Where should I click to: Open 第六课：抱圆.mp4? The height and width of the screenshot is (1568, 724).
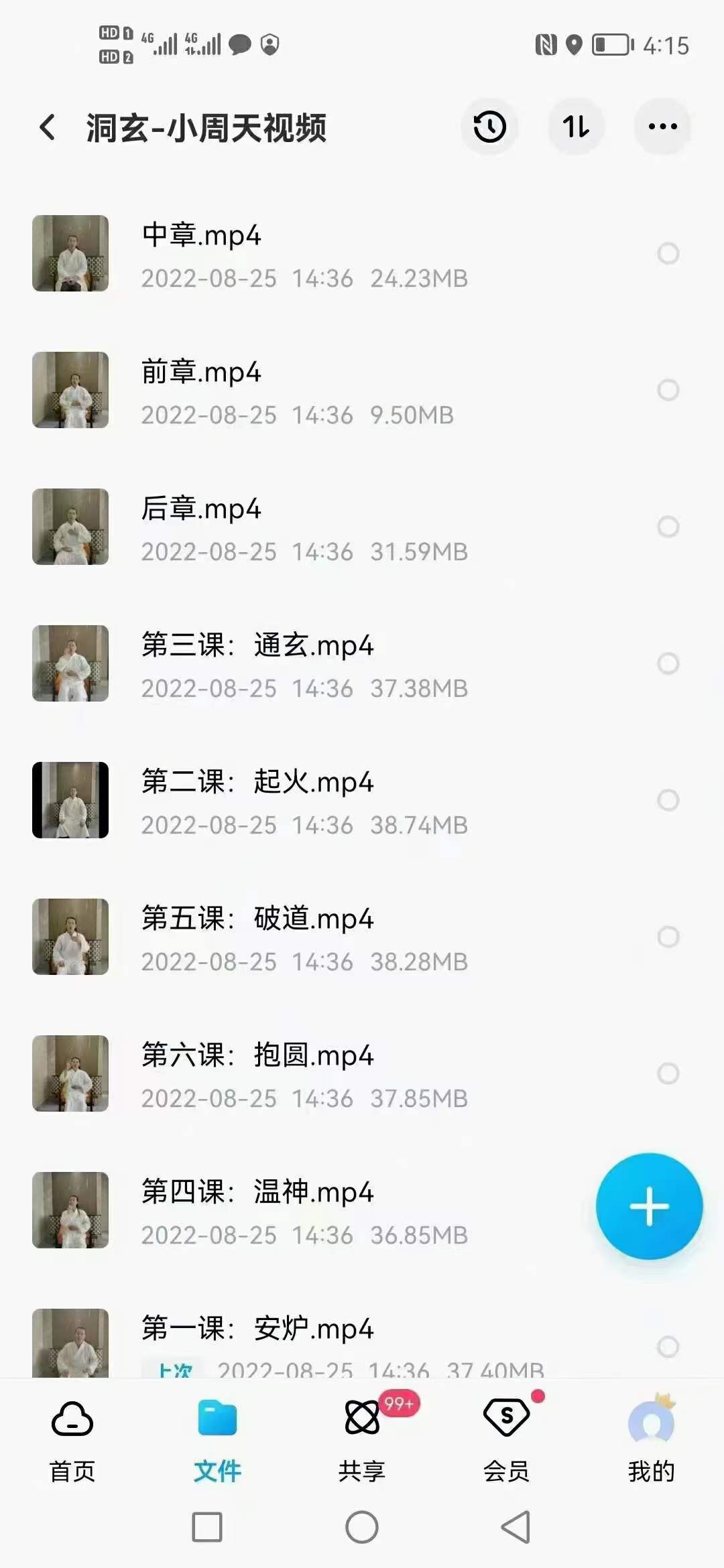pyautogui.click(x=257, y=1056)
